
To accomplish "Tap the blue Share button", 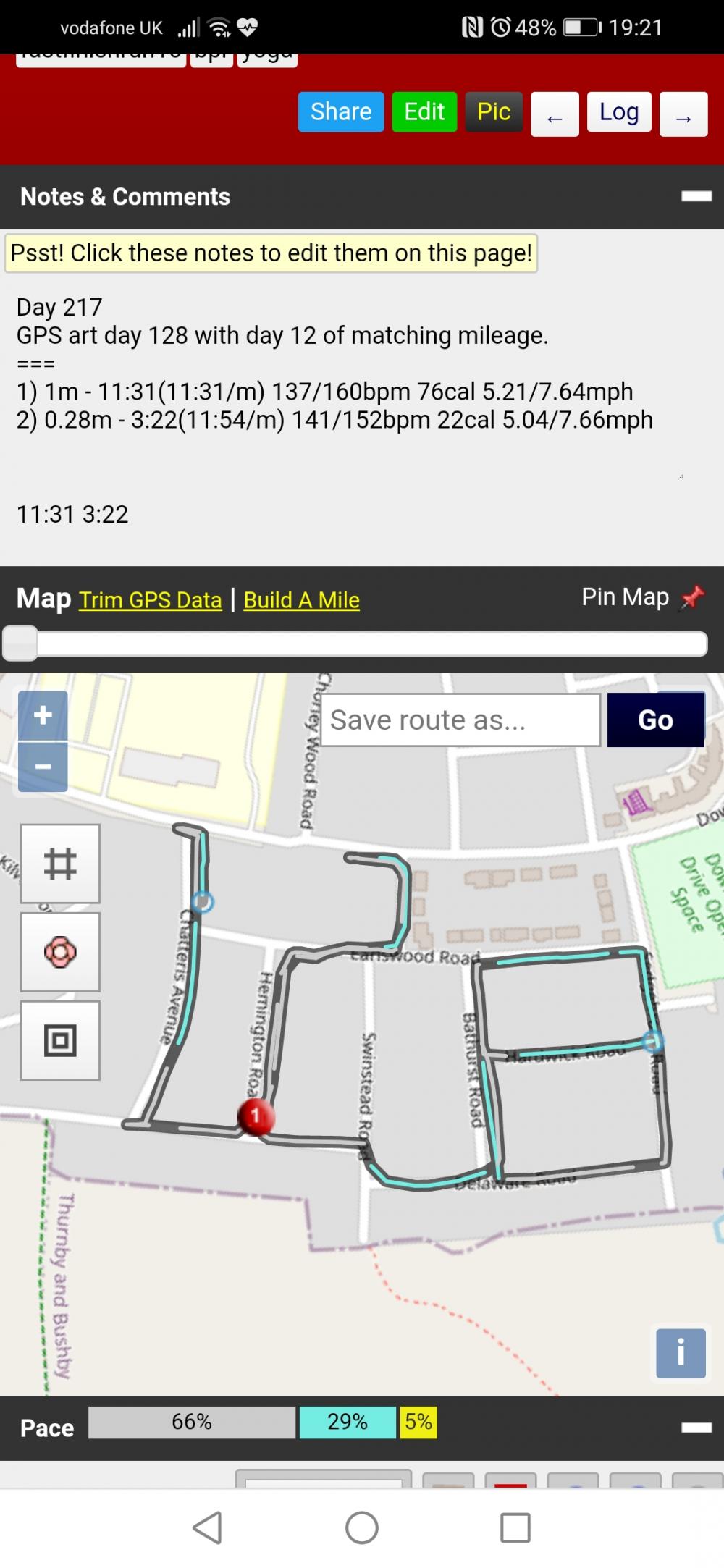I will (340, 111).
